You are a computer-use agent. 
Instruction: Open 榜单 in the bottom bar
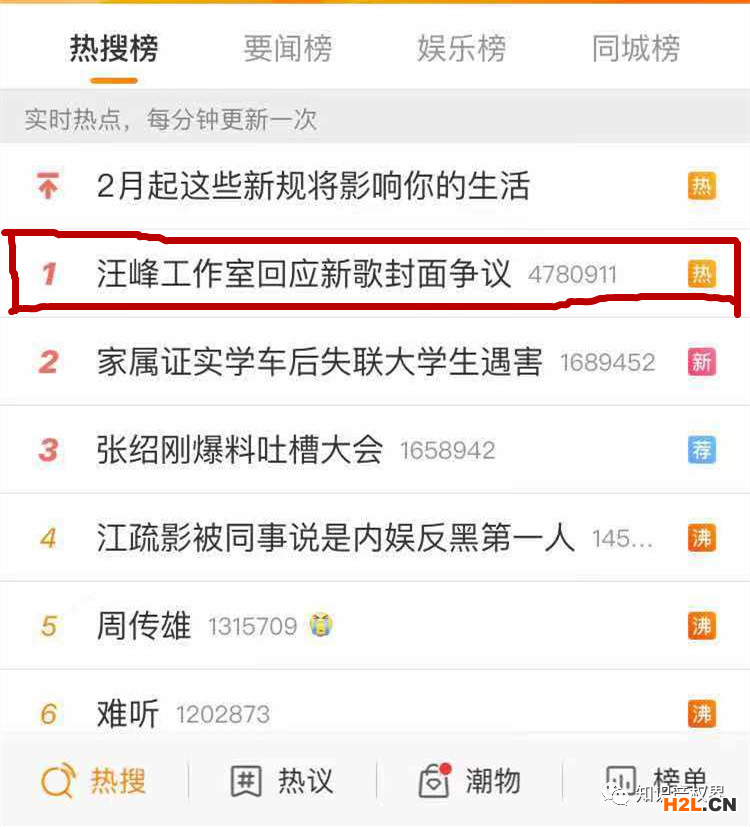click(x=657, y=781)
